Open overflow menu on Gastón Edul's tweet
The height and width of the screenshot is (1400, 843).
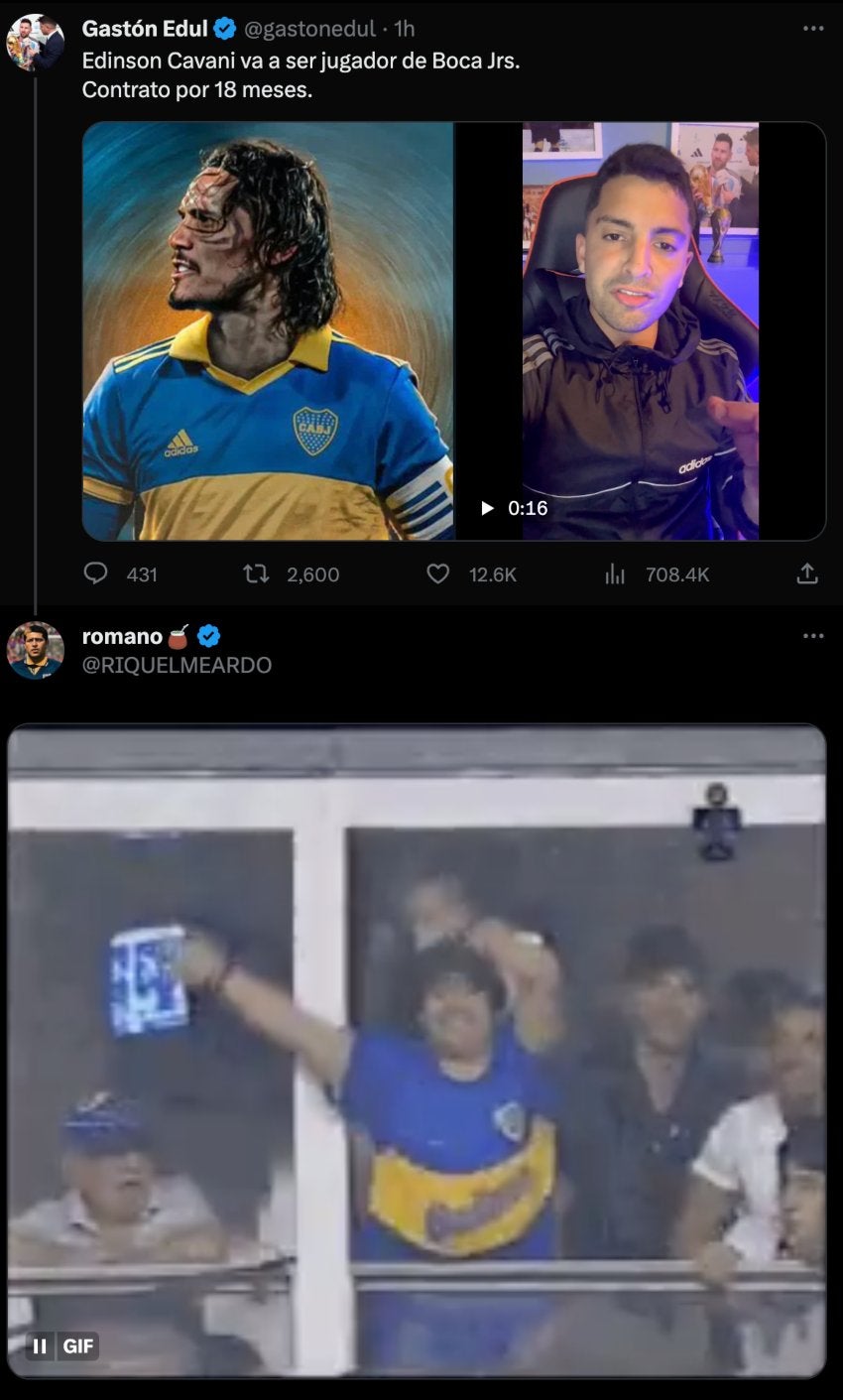pyautogui.click(x=813, y=29)
